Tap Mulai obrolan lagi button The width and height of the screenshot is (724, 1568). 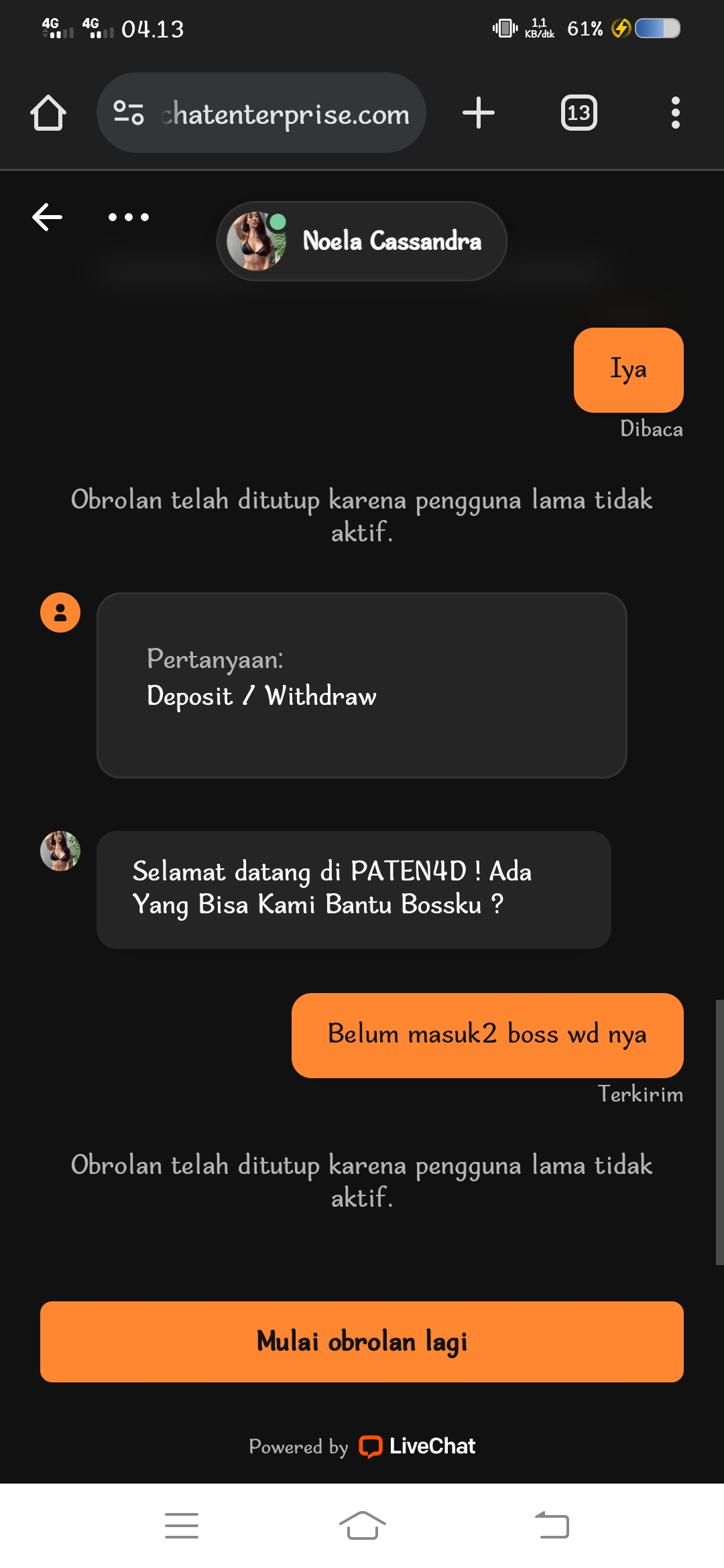pos(362,1342)
